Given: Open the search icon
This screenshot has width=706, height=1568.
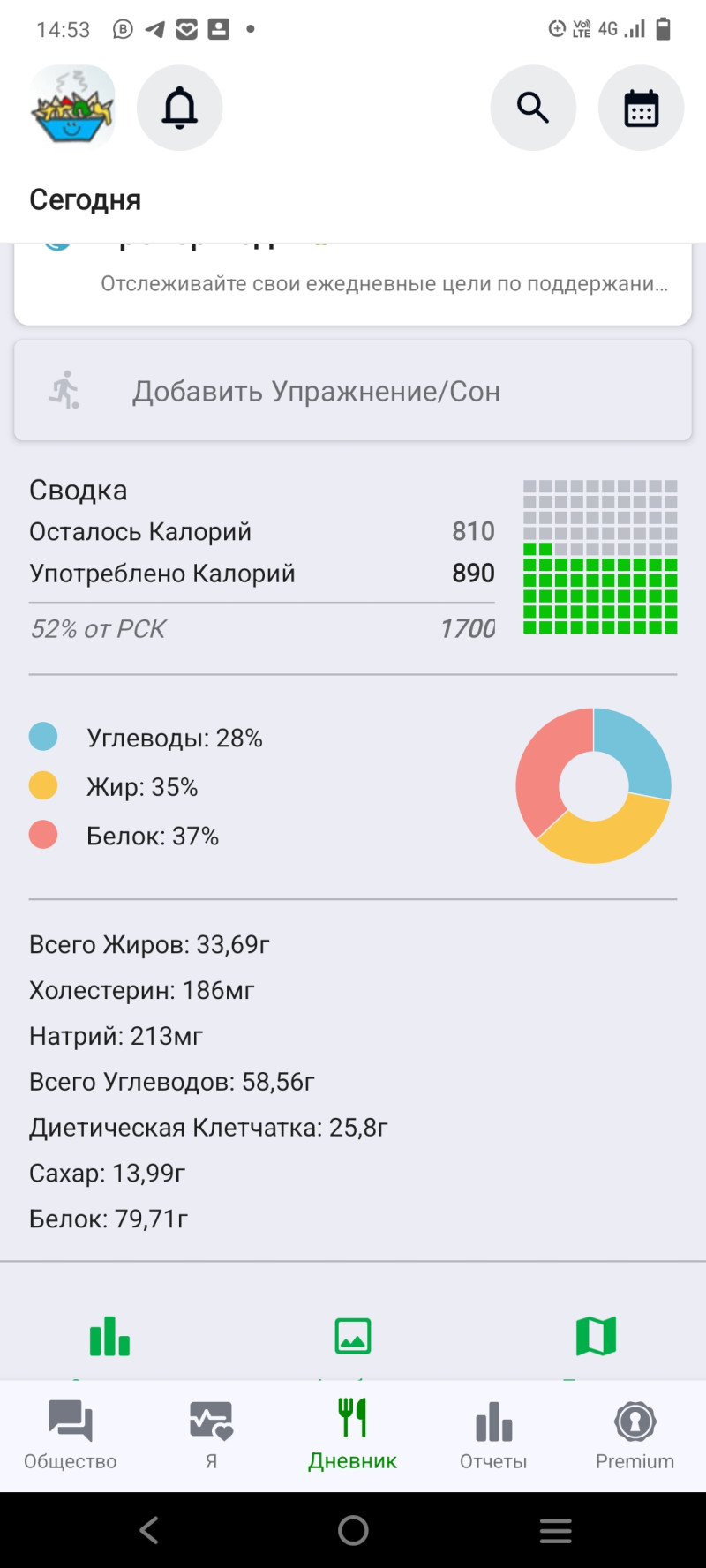Looking at the screenshot, I should (533, 108).
